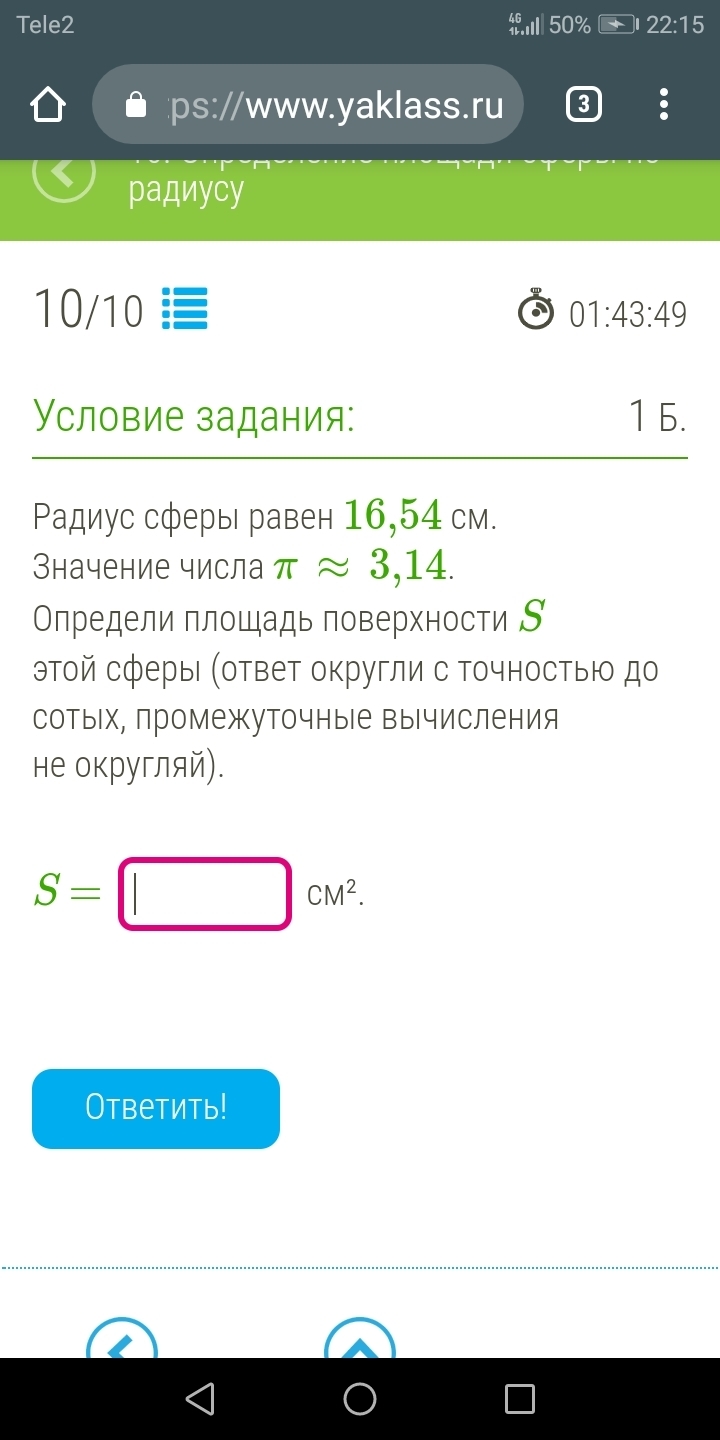The width and height of the screenshot is (720, 1440).
Task: Focus the S answer input field
Action: [205, 894]
